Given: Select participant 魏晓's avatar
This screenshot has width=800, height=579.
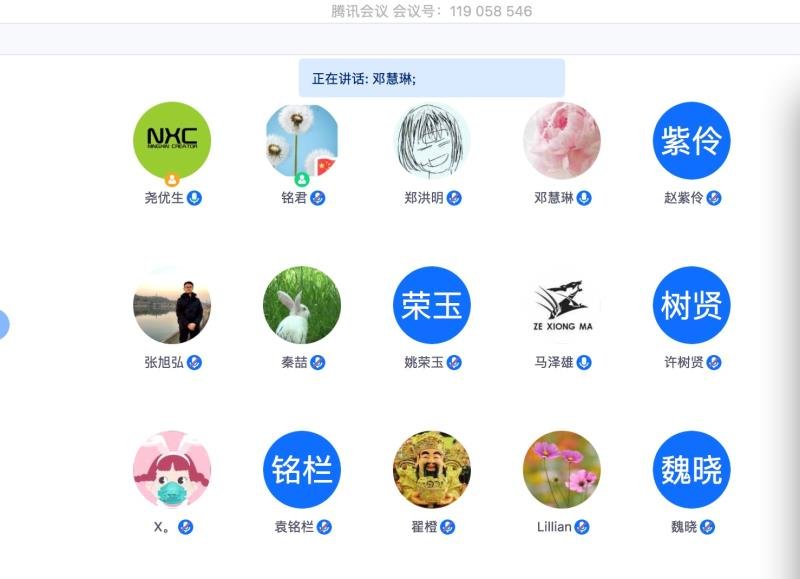Looking at the screenshot, I should [x=692, y=469].
